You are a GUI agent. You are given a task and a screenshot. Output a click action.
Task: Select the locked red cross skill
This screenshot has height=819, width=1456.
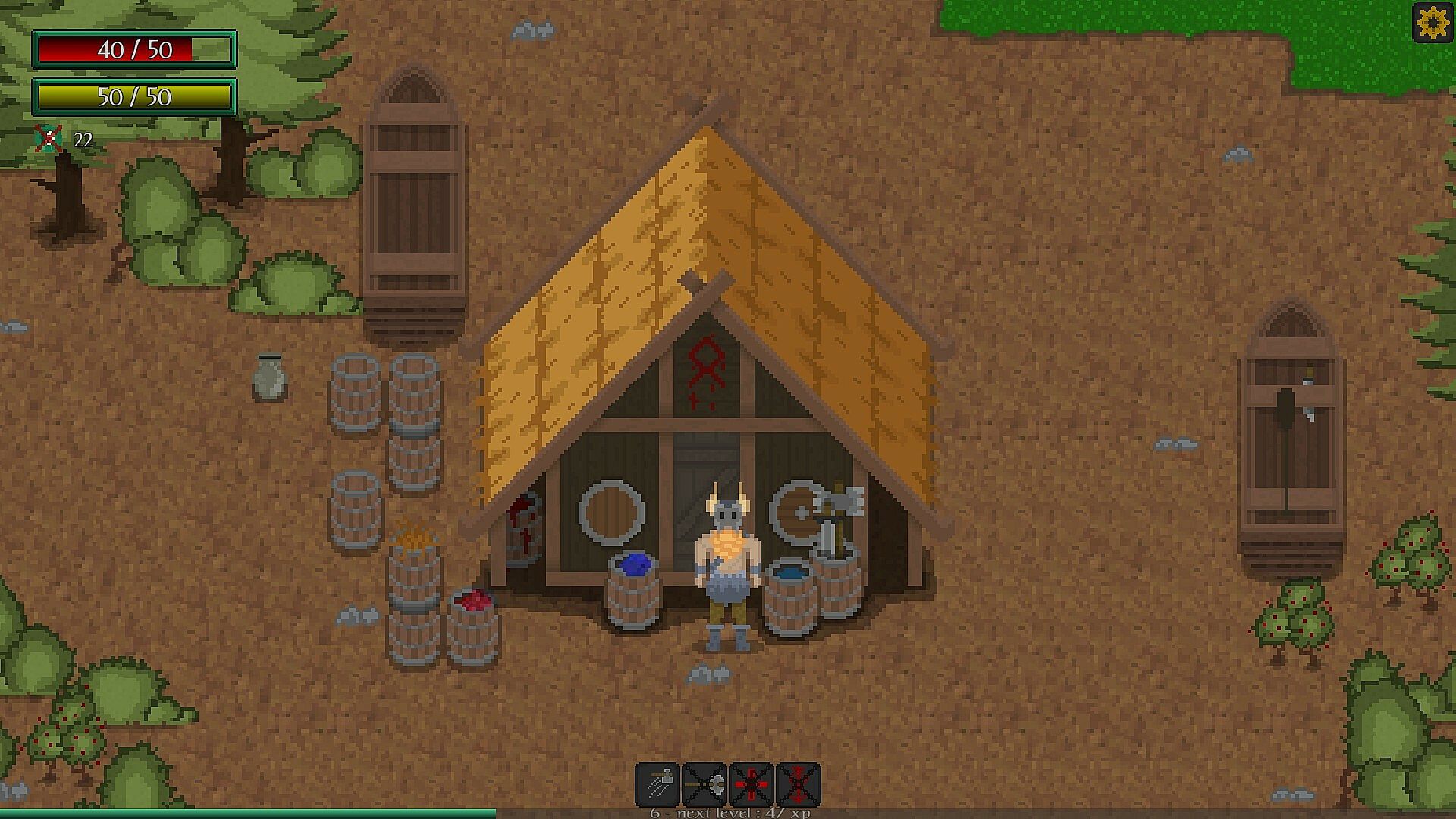[x=751, y=784]
